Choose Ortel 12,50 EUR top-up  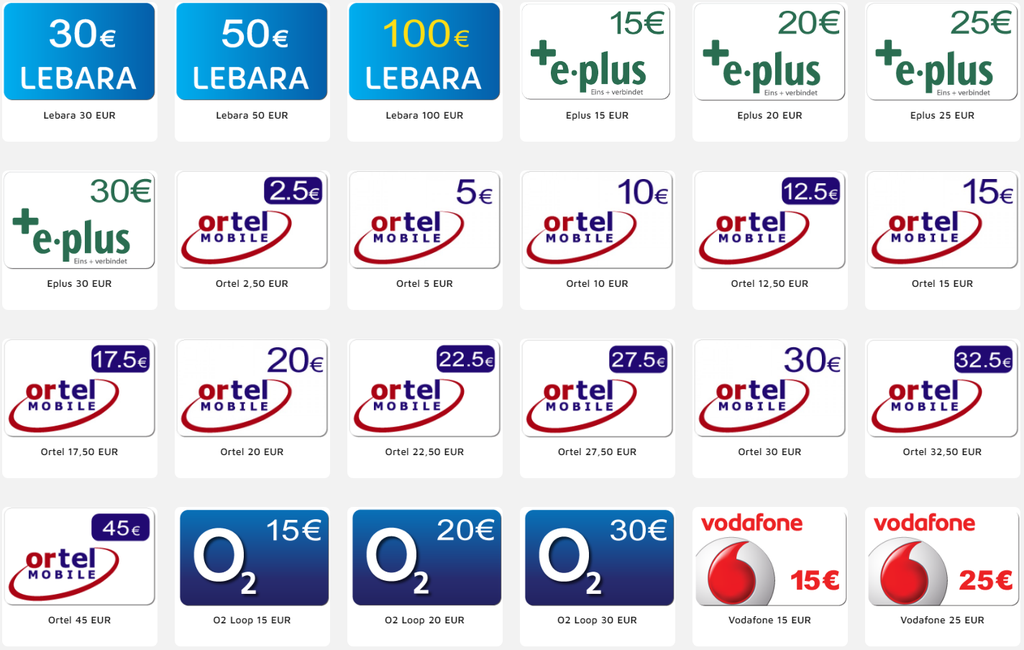click(769, 220)
